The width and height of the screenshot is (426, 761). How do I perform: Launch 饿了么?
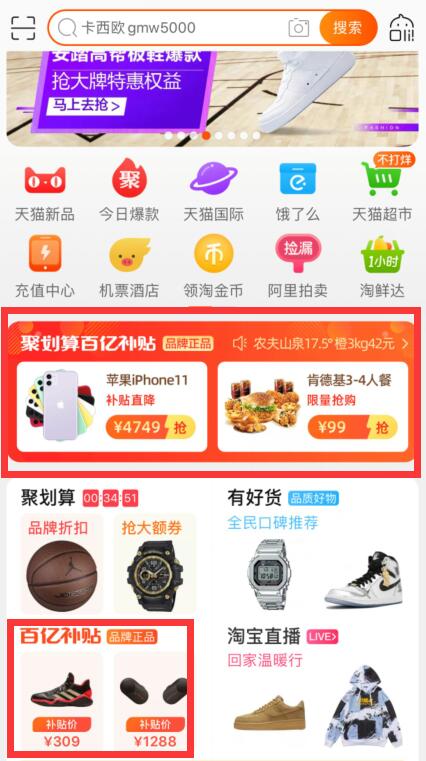[297, 191]
